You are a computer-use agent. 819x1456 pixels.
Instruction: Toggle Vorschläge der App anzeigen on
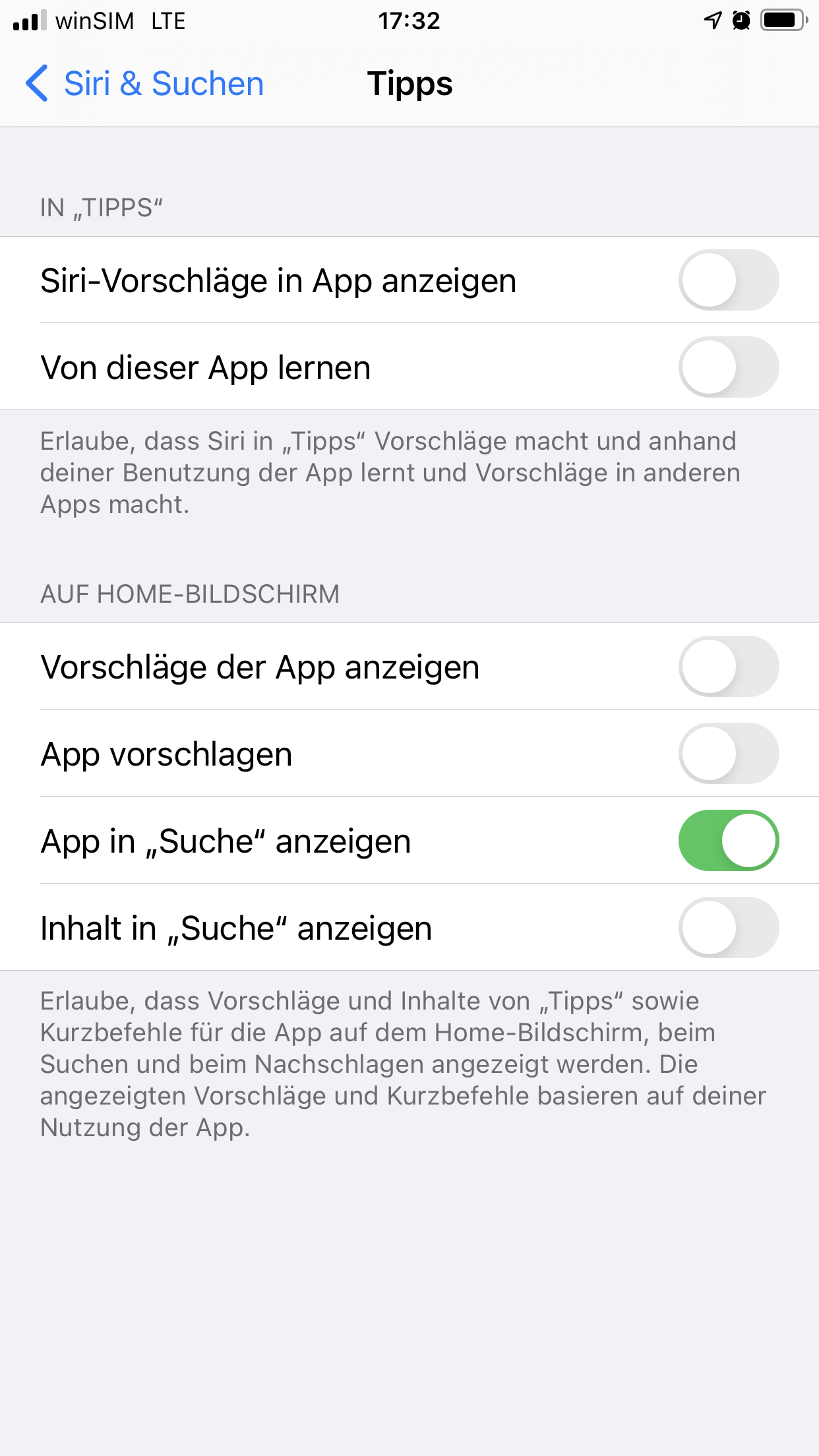pos(728,667)
